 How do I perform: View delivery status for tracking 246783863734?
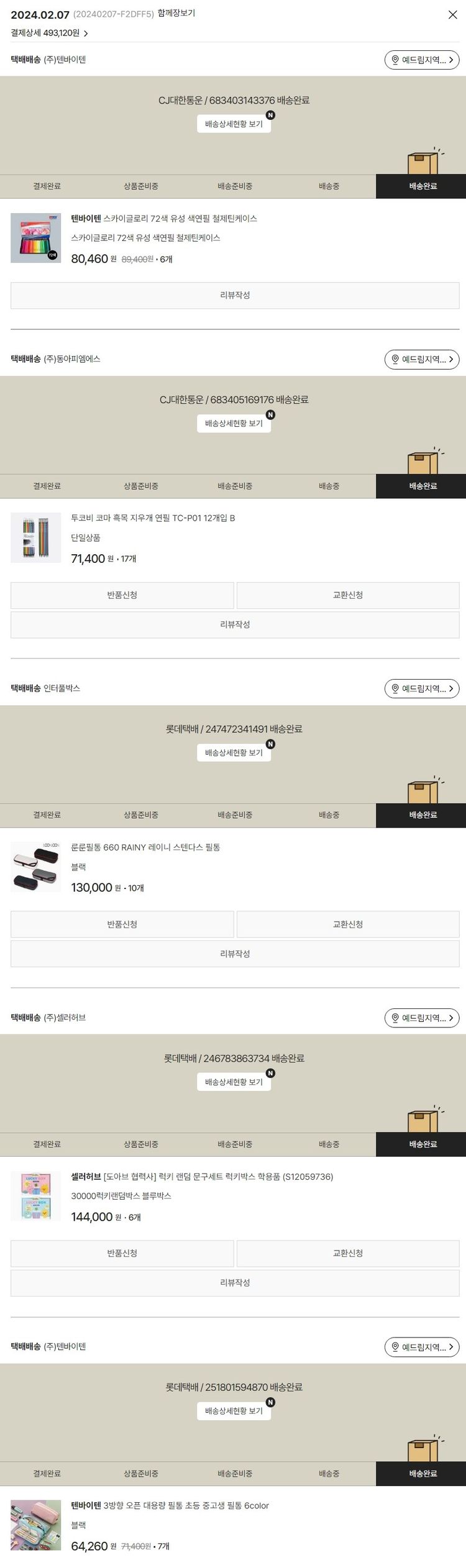(x=234, y=1082)
